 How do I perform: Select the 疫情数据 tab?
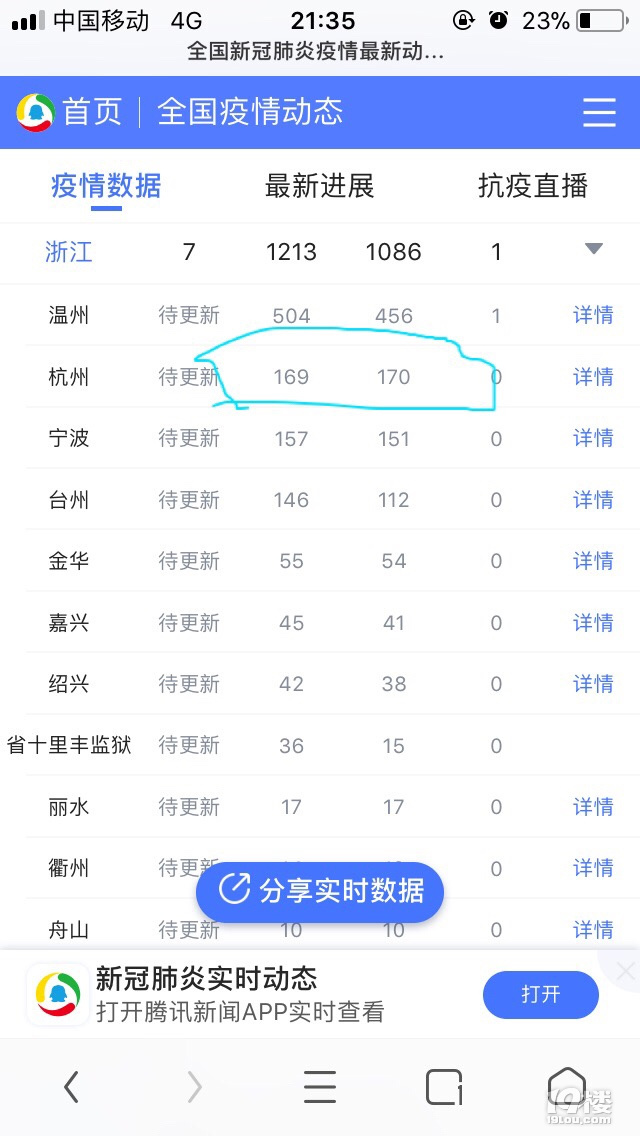click(107, 186)
